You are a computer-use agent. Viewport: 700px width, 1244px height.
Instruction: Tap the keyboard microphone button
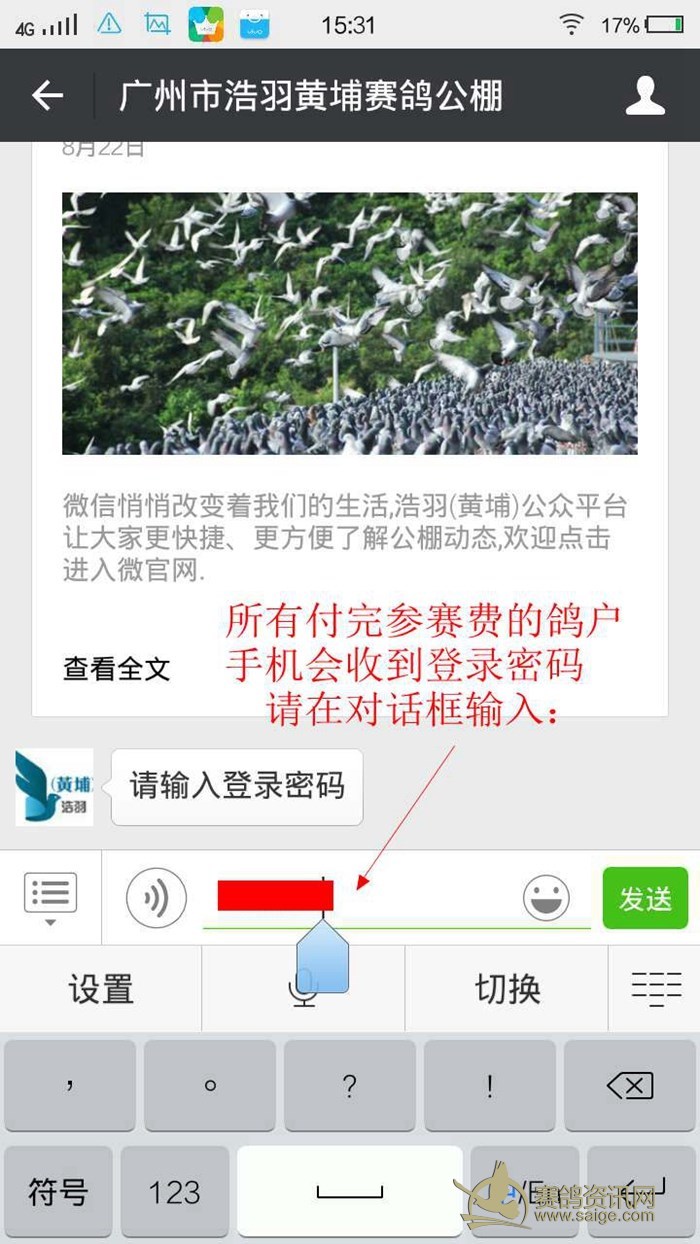[x=303, y=988]
